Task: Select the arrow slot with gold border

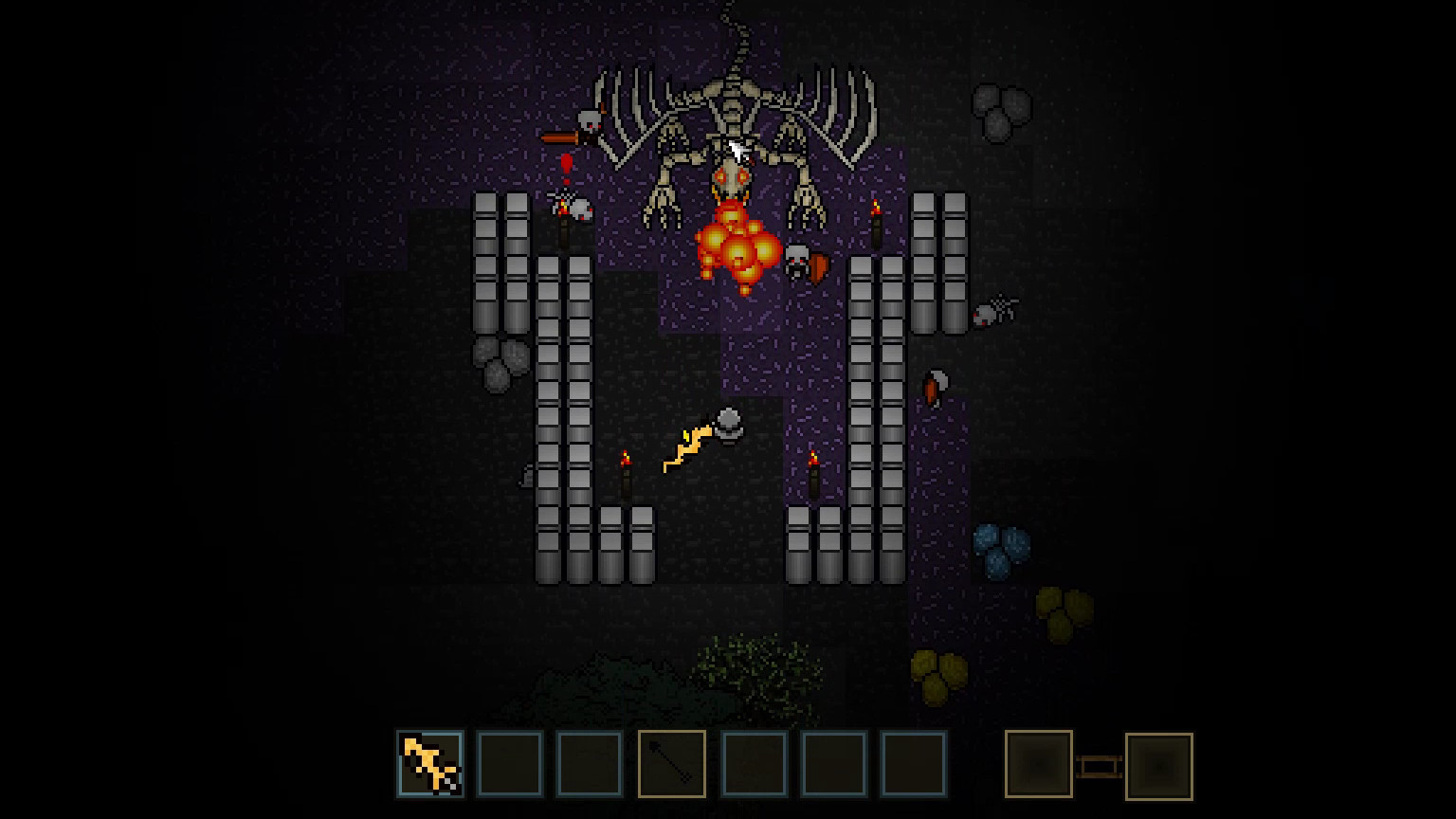Action: click(x=671, y=763)
